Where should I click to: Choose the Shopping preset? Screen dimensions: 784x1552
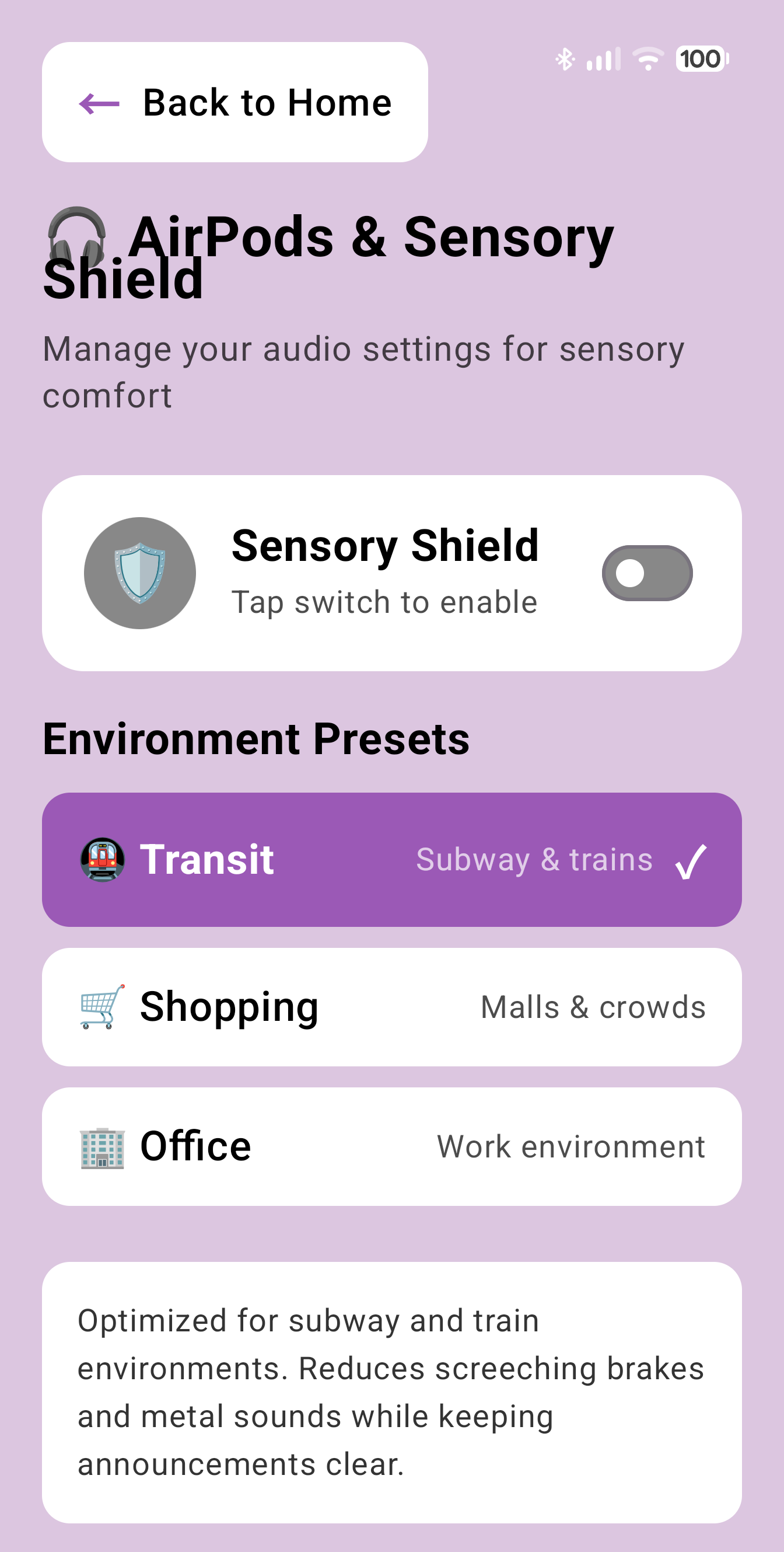coord(391,1007)
